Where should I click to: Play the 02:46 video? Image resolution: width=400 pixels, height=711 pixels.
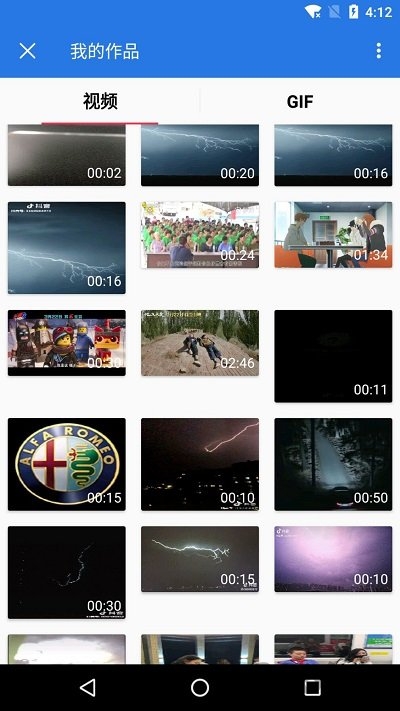[x=200, y=343]
